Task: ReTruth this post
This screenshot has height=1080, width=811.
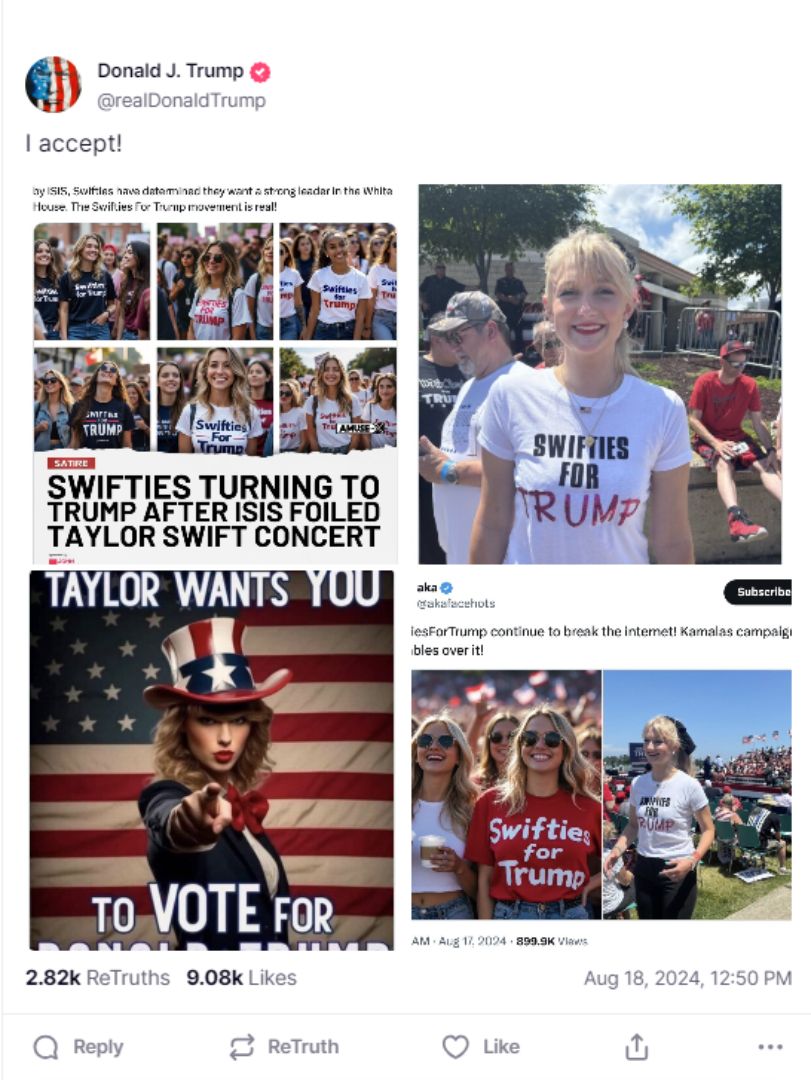Action: click(284, 1047)
